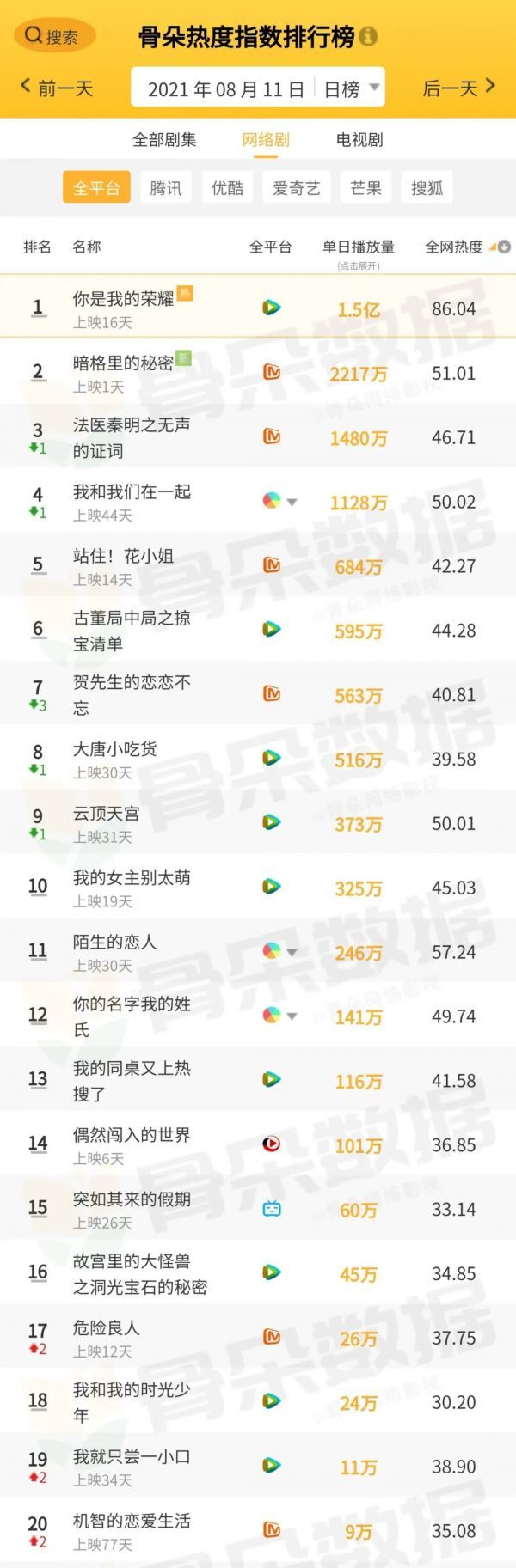Filter by the 芒果 platform
The width and height of the screenshot is (516, 1568).
366,188
